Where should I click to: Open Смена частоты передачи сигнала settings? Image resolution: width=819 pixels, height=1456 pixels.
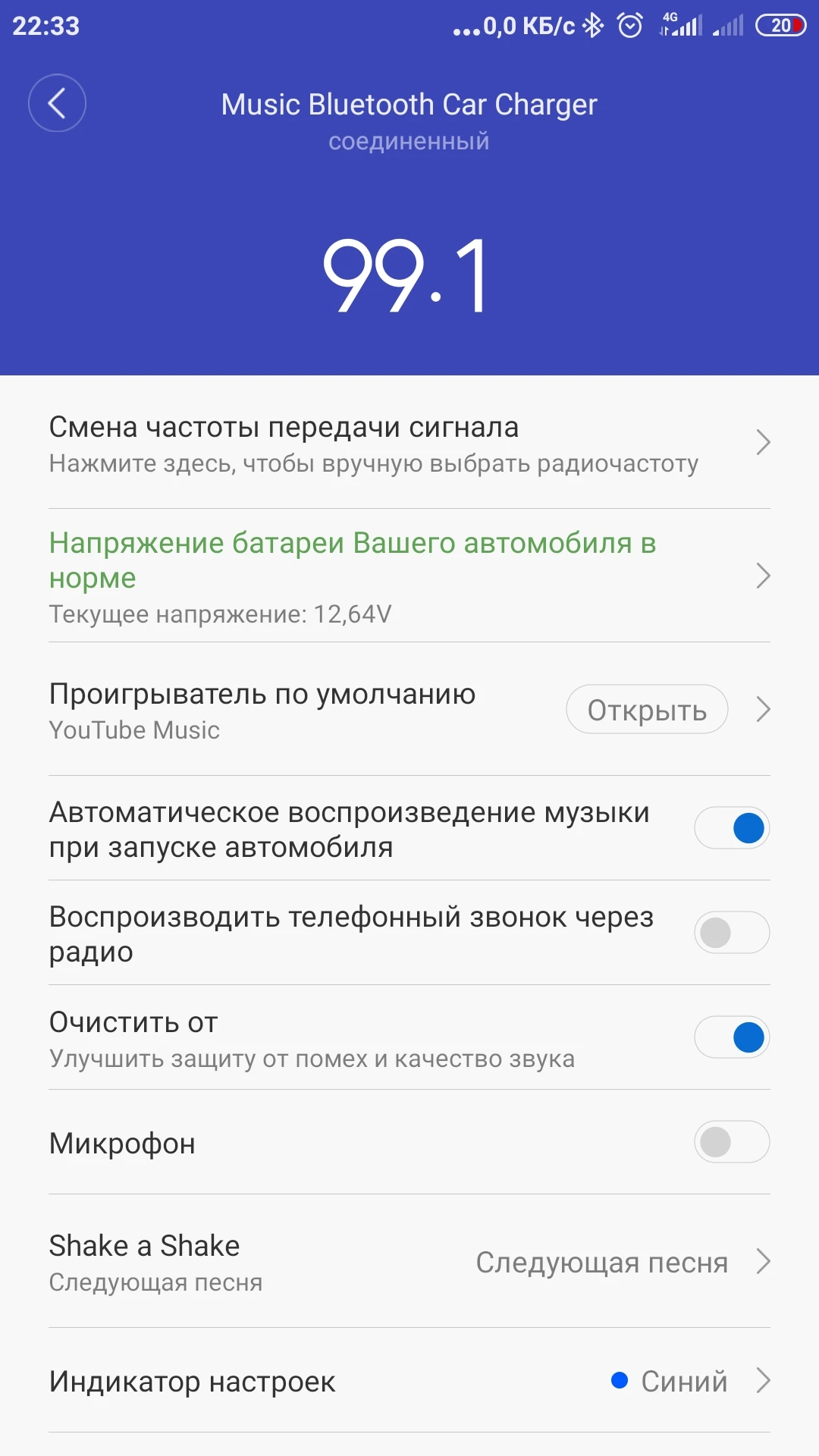409,444
